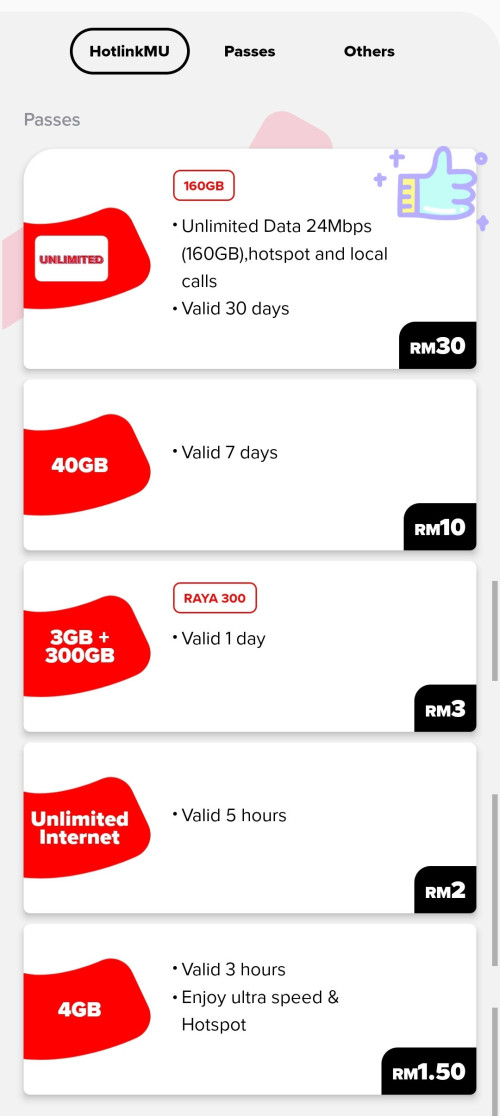Choose the Unlimited 160GB RM30 pass
Screen dimensions: 500x1116
[x=250, y=259]
